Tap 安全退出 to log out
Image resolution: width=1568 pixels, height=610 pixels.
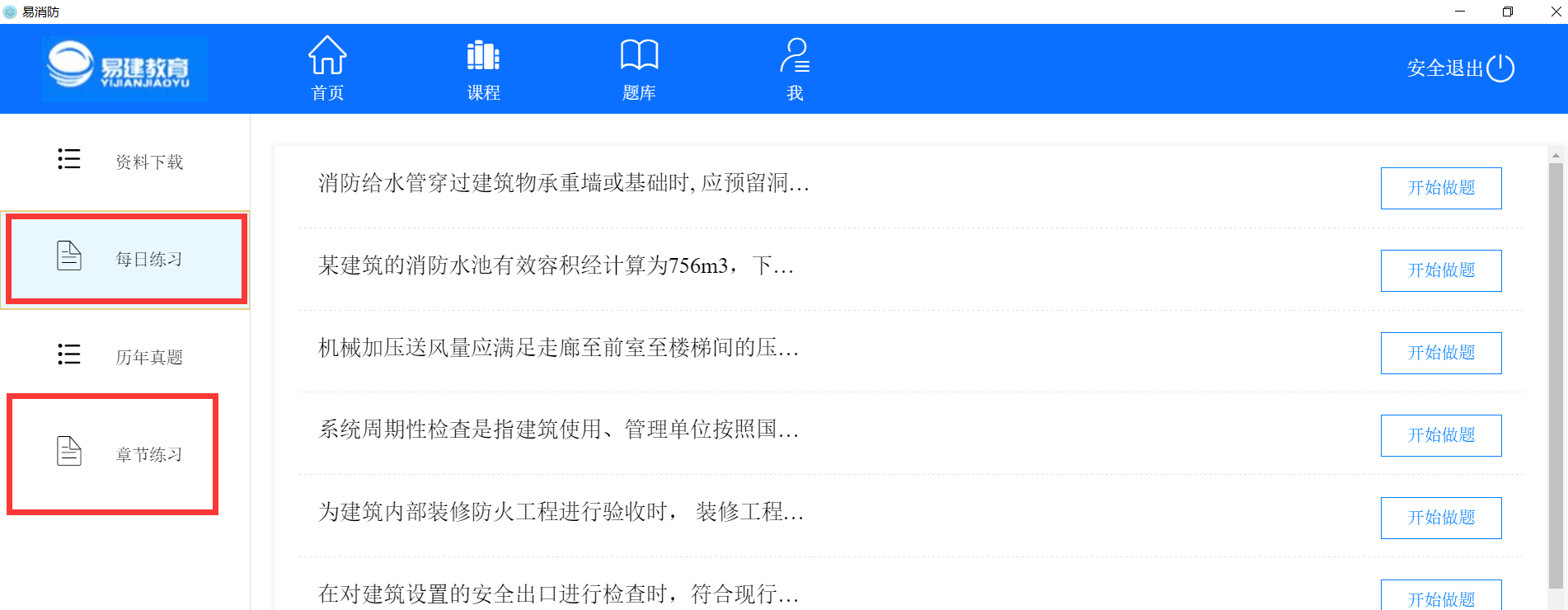(x=1460, y=68)
